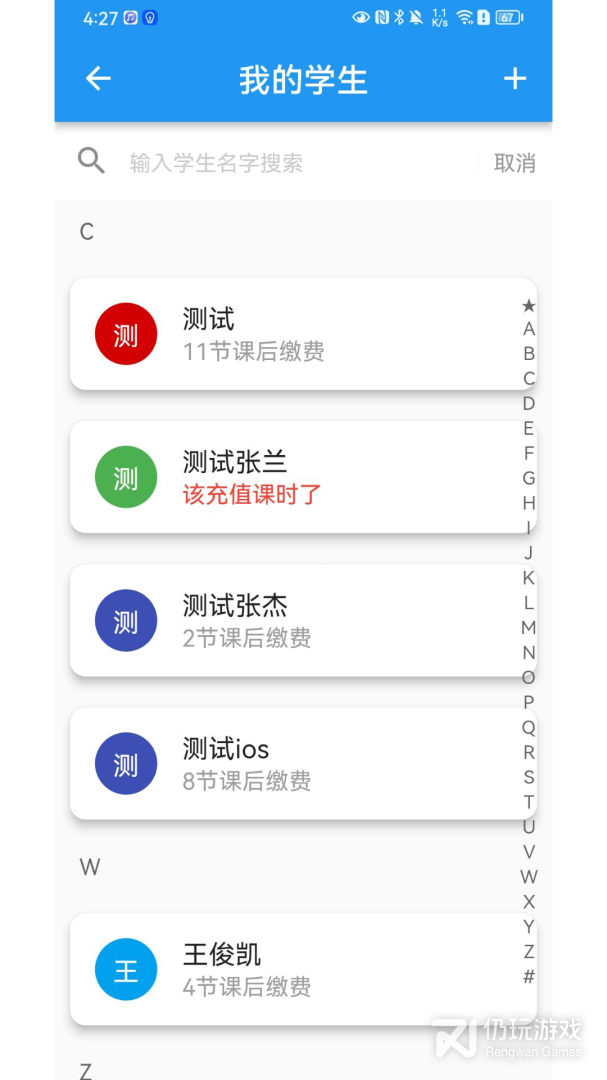Select the star at index top

[x=529, y=305]
